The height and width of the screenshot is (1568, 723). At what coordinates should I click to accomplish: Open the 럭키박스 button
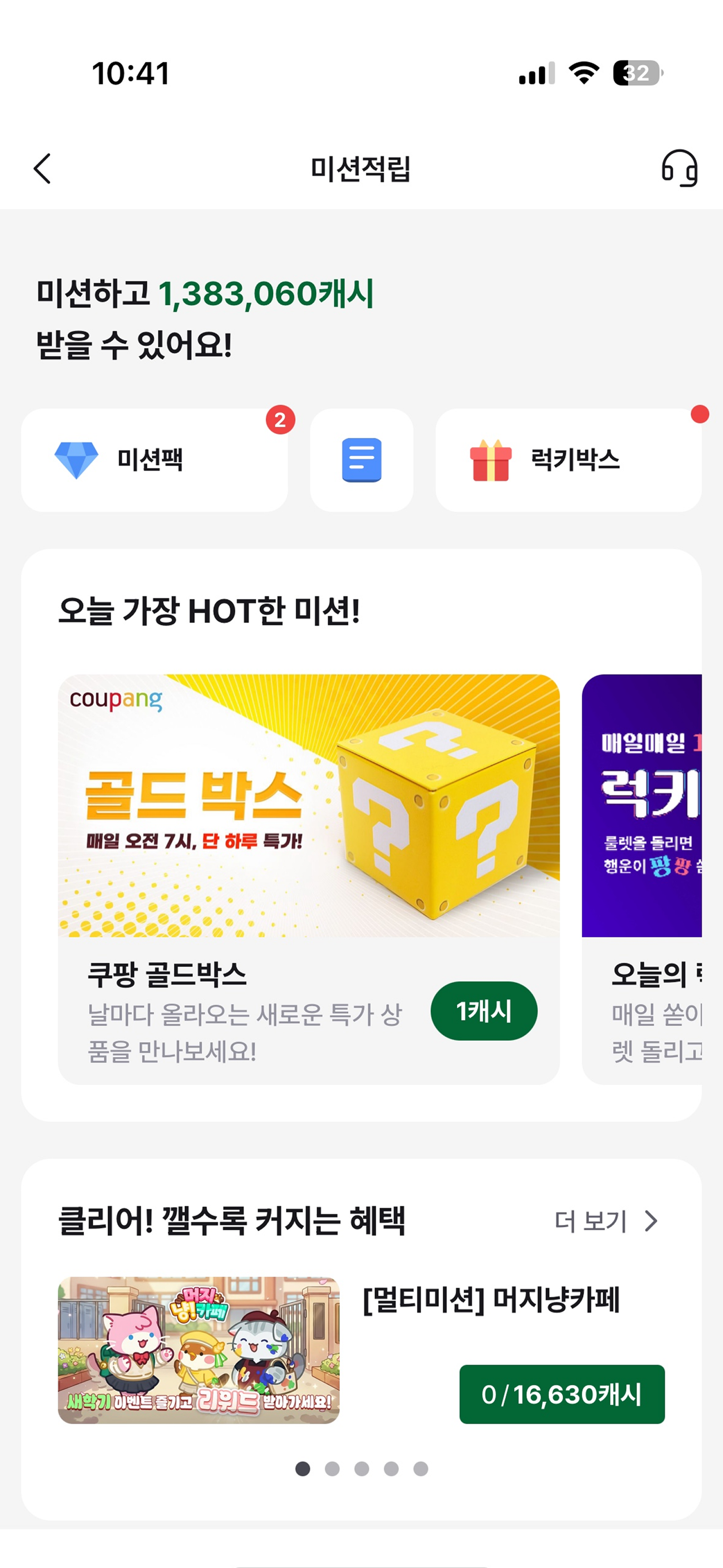[x=568, y=460]
